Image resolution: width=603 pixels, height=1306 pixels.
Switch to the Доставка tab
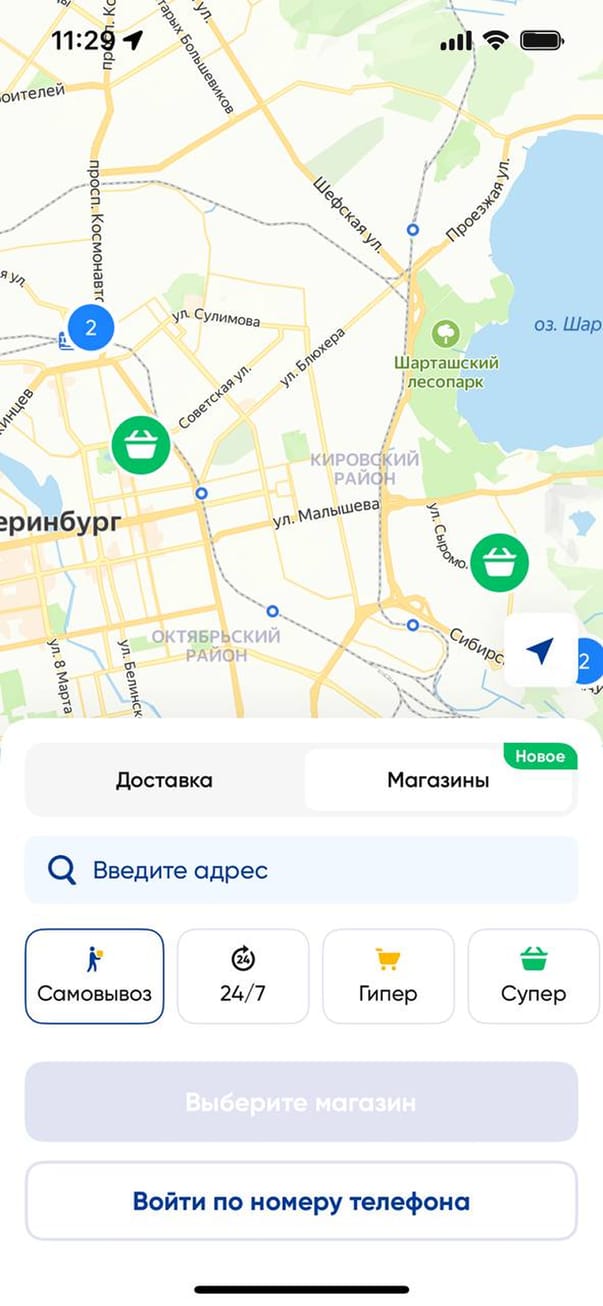click(164, 780)
